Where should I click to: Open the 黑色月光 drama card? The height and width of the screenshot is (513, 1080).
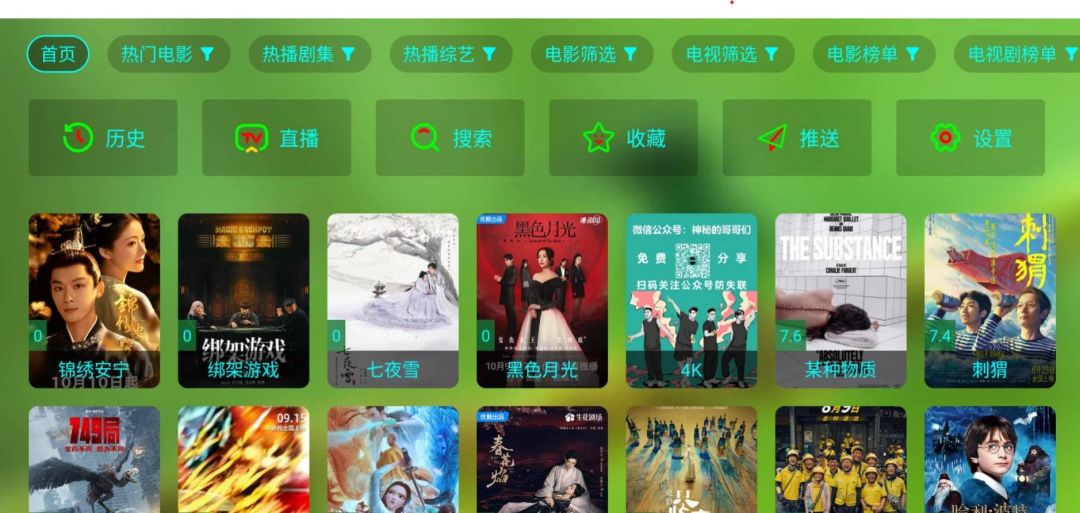point(542,300)
